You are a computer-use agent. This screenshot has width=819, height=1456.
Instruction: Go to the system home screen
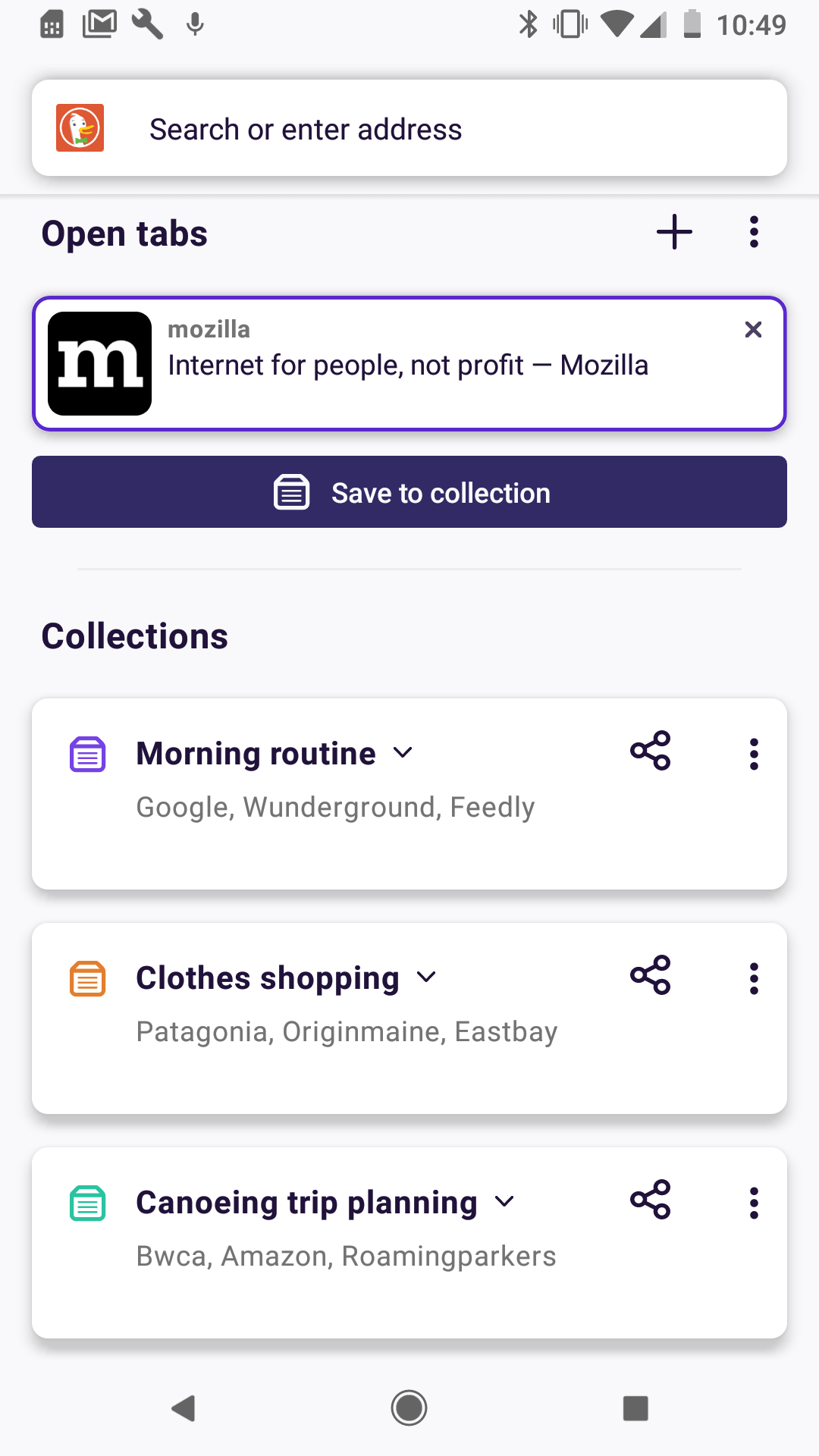pos(409,1408)
